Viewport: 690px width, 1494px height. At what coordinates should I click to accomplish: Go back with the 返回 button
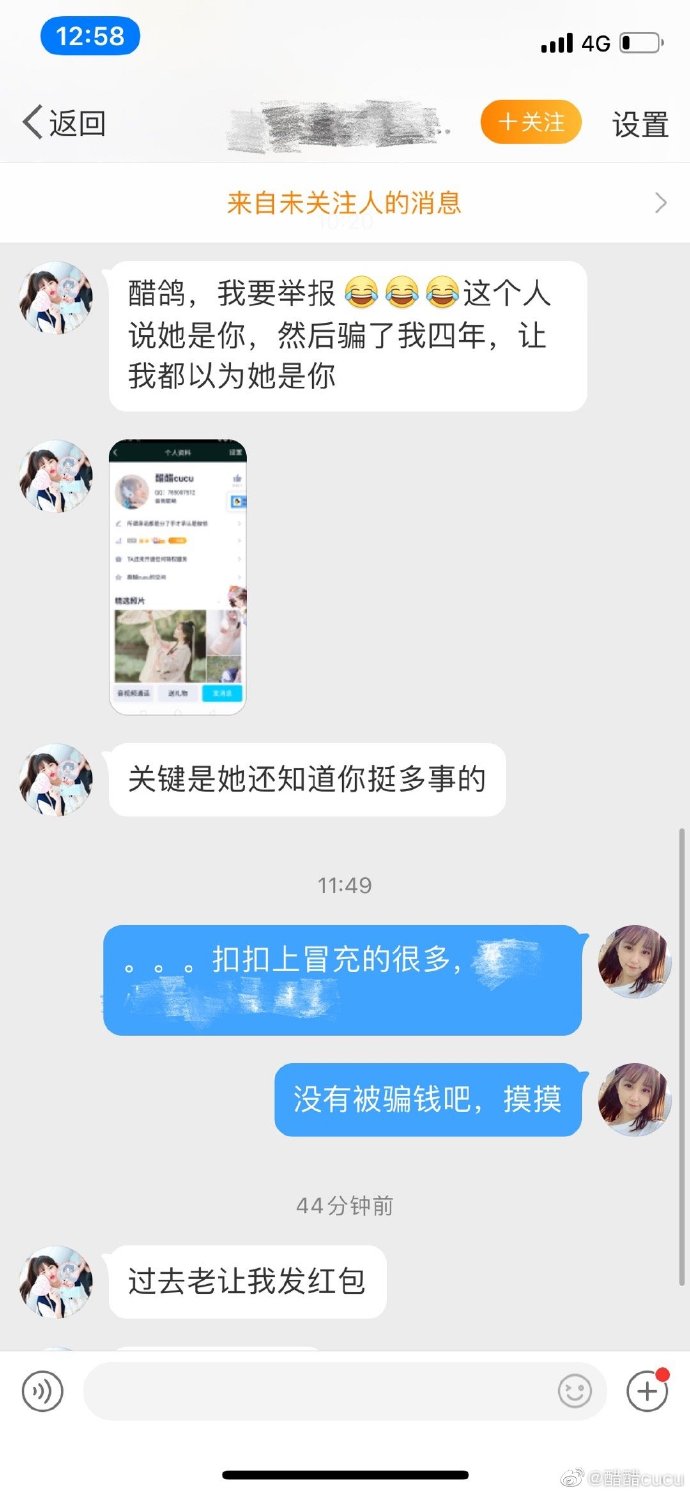[x=64, y=123]
